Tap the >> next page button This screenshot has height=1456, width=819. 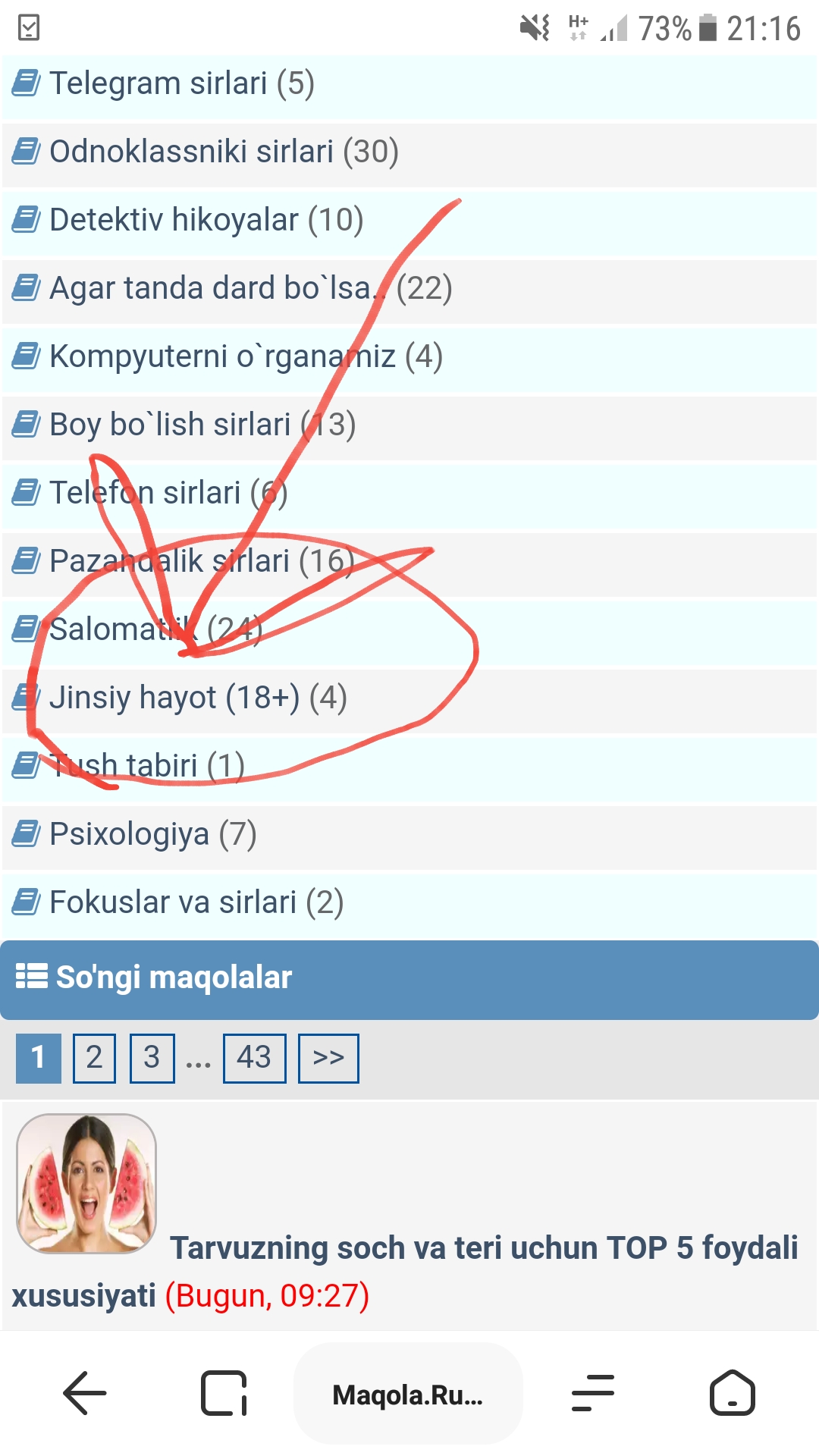(328, 1058)
